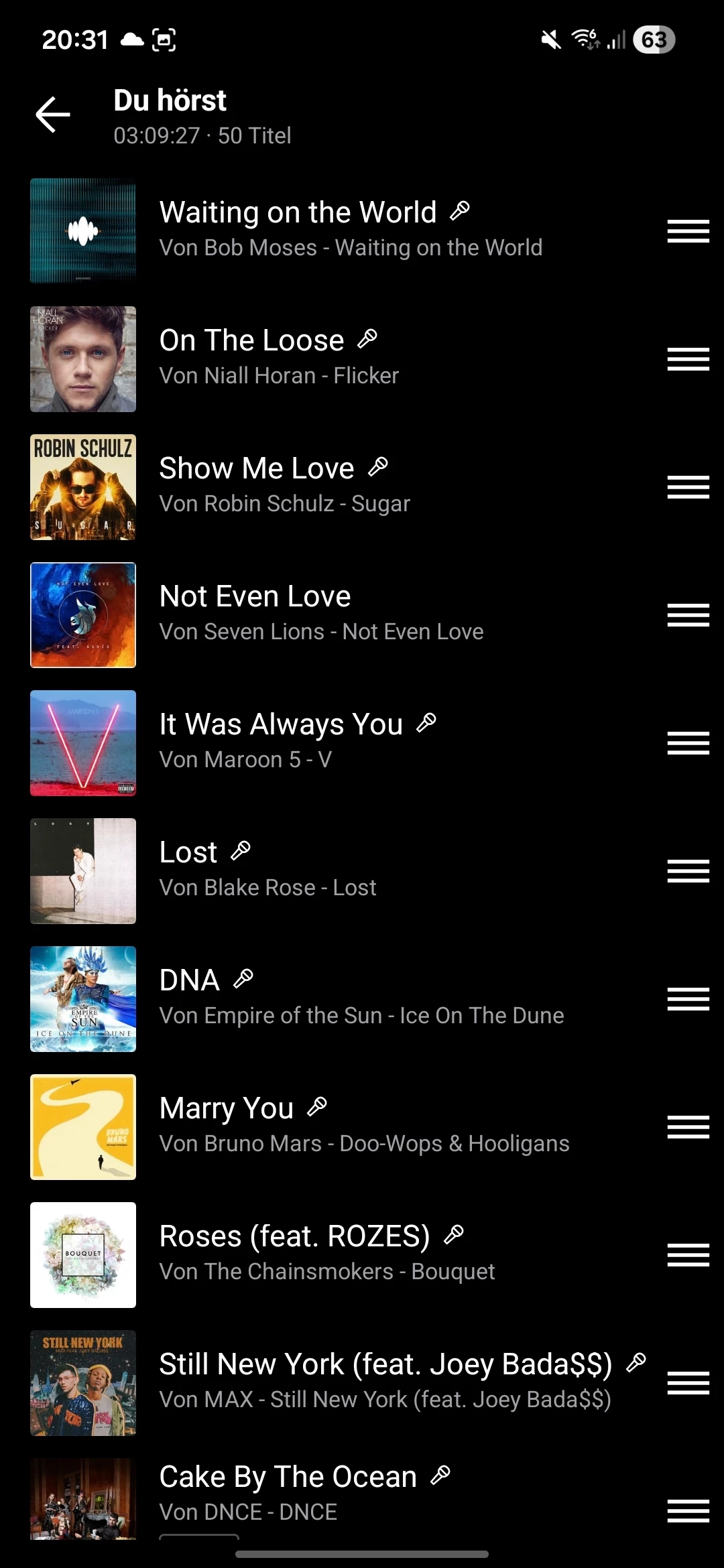Tap the reorder handle for DNA

tap(688, 999)
